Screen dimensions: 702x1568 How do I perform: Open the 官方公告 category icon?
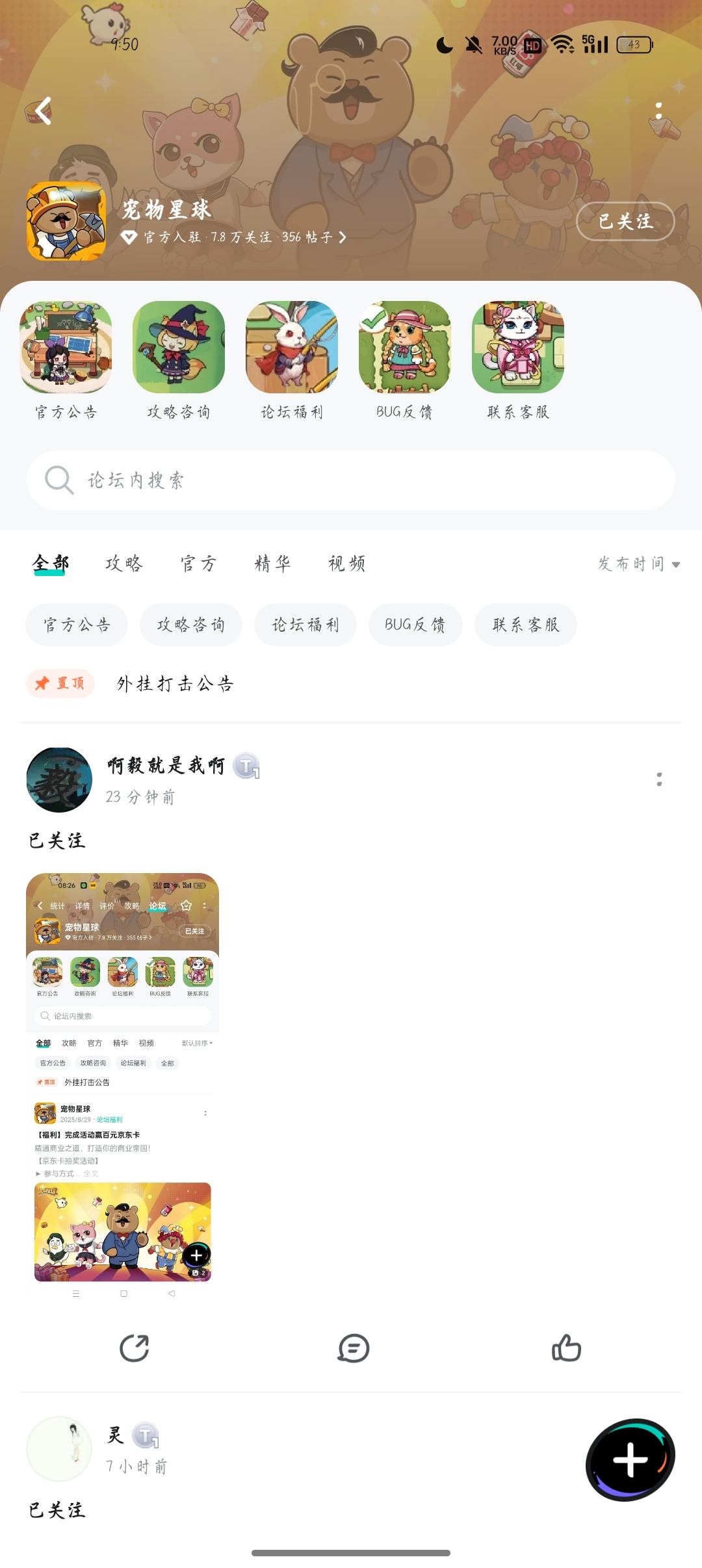point(66,348)
